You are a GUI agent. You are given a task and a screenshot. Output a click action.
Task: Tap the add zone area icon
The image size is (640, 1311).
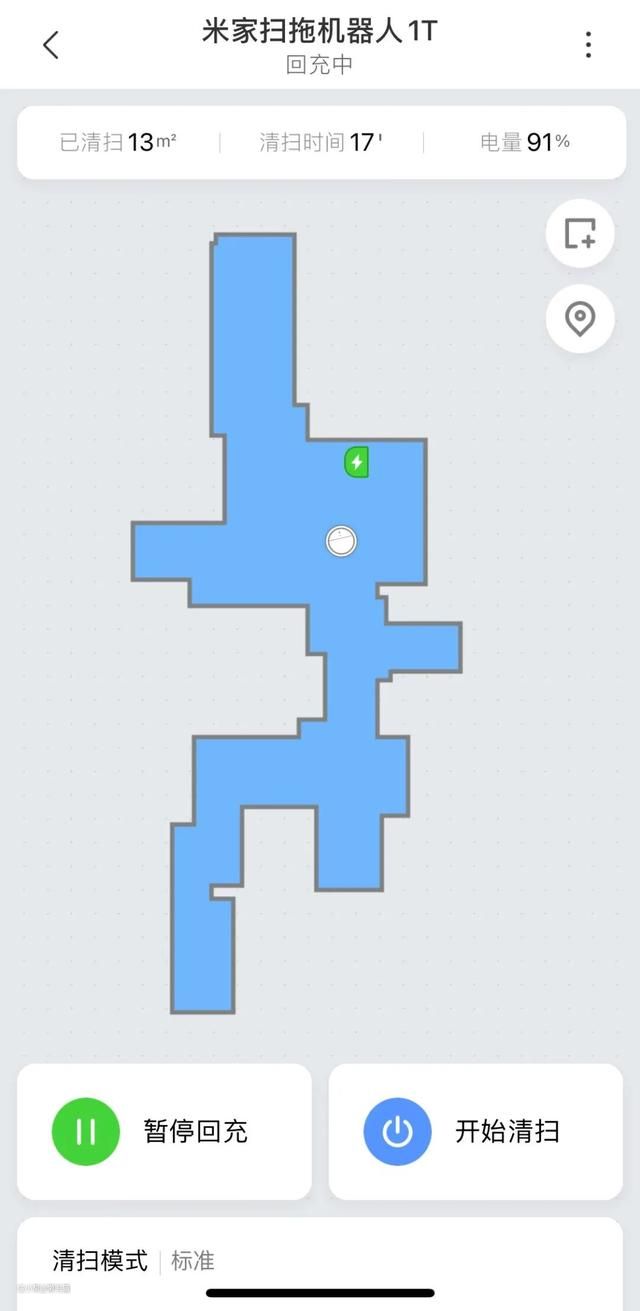(x=580, y=233)
